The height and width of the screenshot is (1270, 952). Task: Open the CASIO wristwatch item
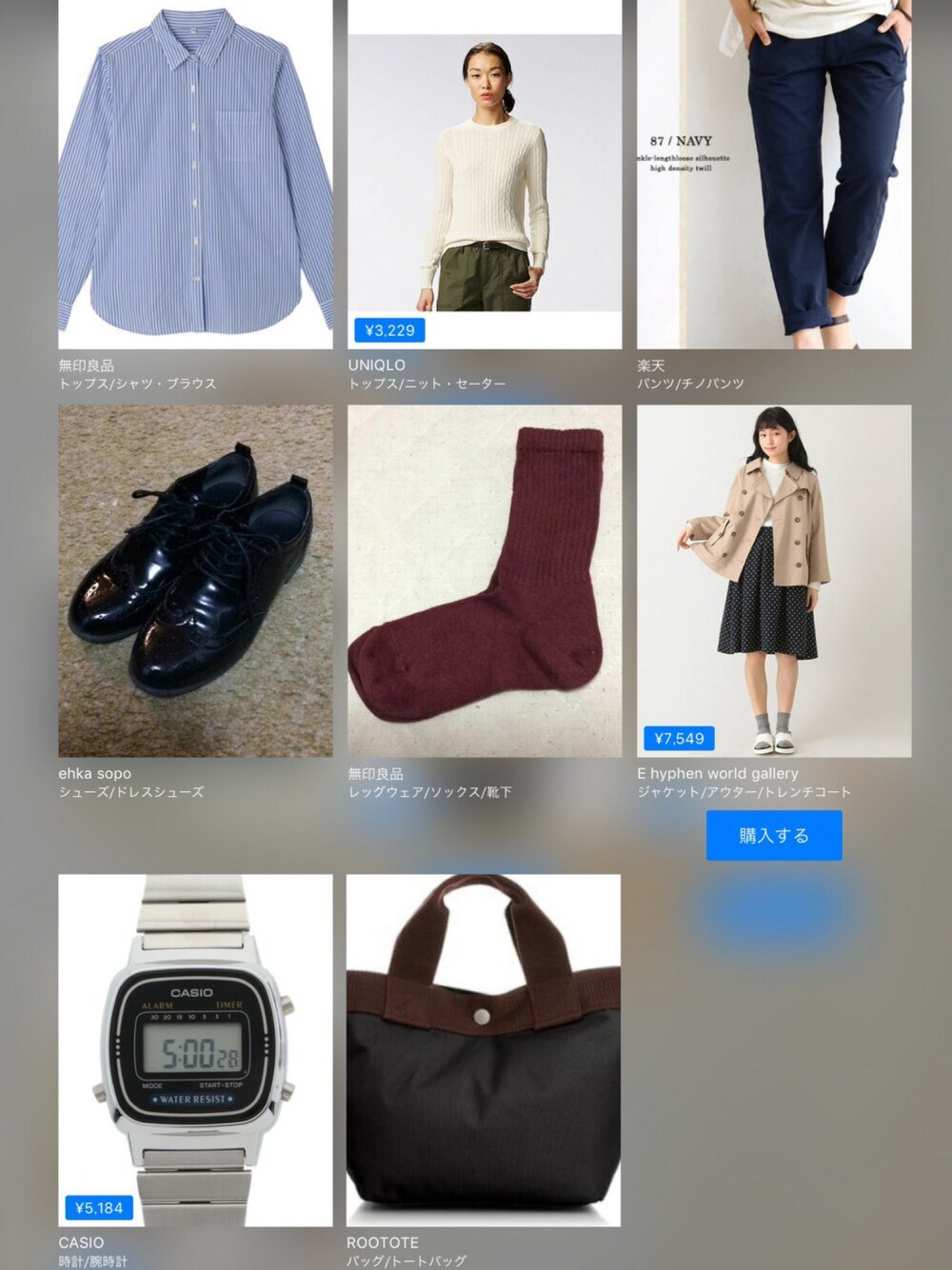[x=195, y=1050]
